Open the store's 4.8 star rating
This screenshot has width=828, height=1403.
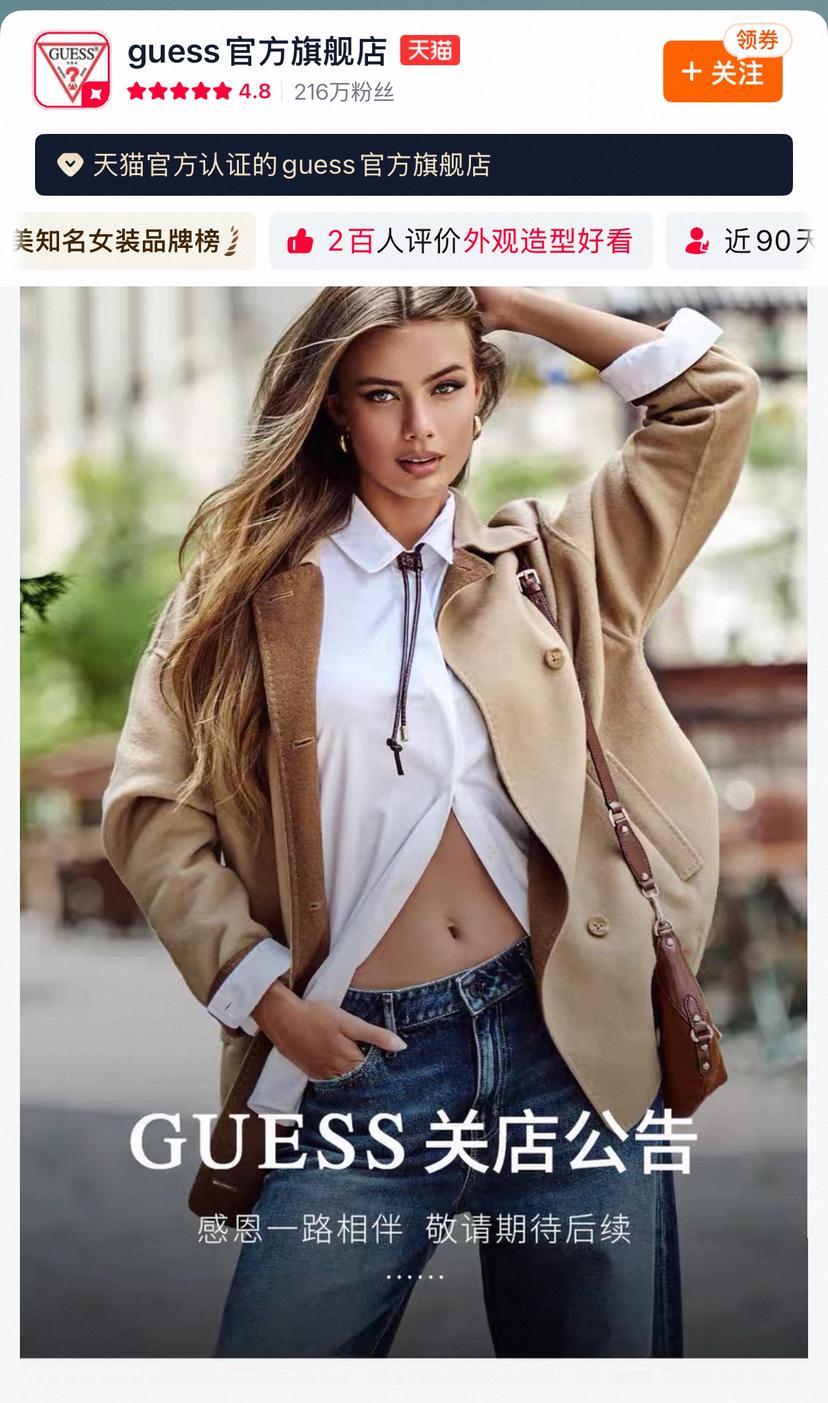pyautogui.click(x=199, y=92)
